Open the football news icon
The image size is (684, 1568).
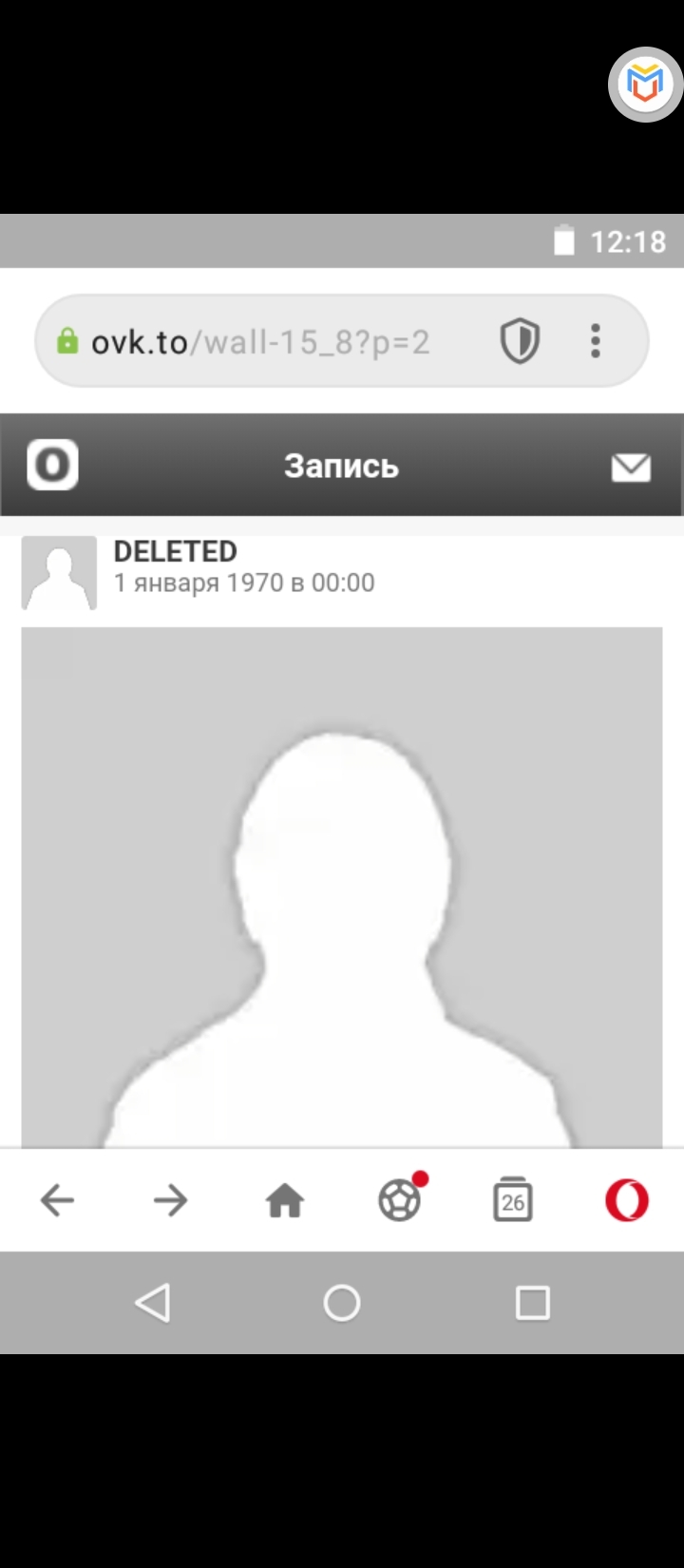tap(399, 1201)
